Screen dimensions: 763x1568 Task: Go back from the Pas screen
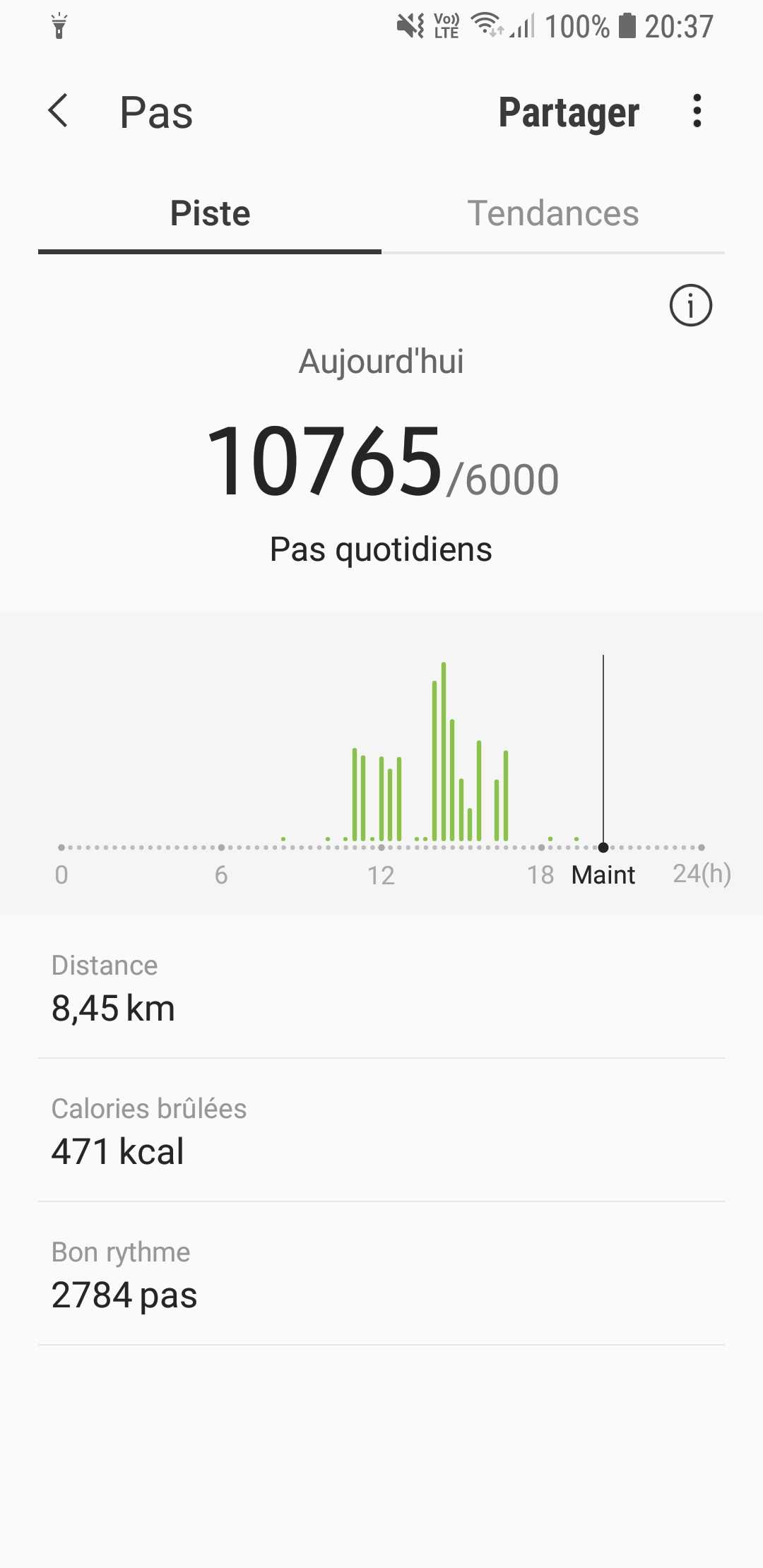(58, 111)
